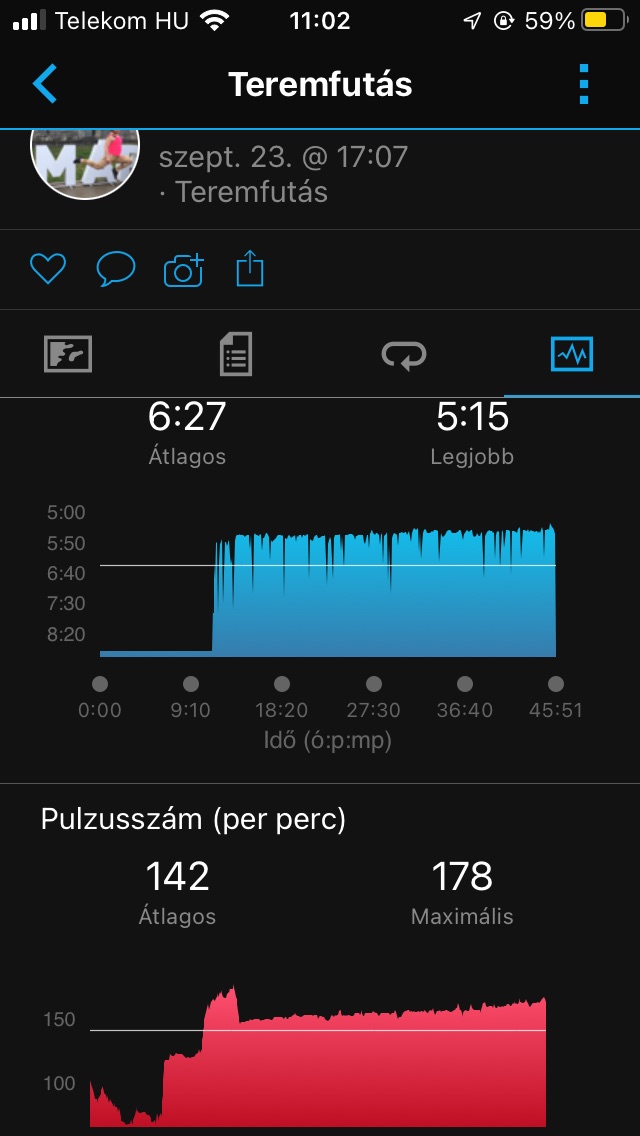Open the profile picture avatar
The image size is (640, 1136).
[x=85, y=162]
